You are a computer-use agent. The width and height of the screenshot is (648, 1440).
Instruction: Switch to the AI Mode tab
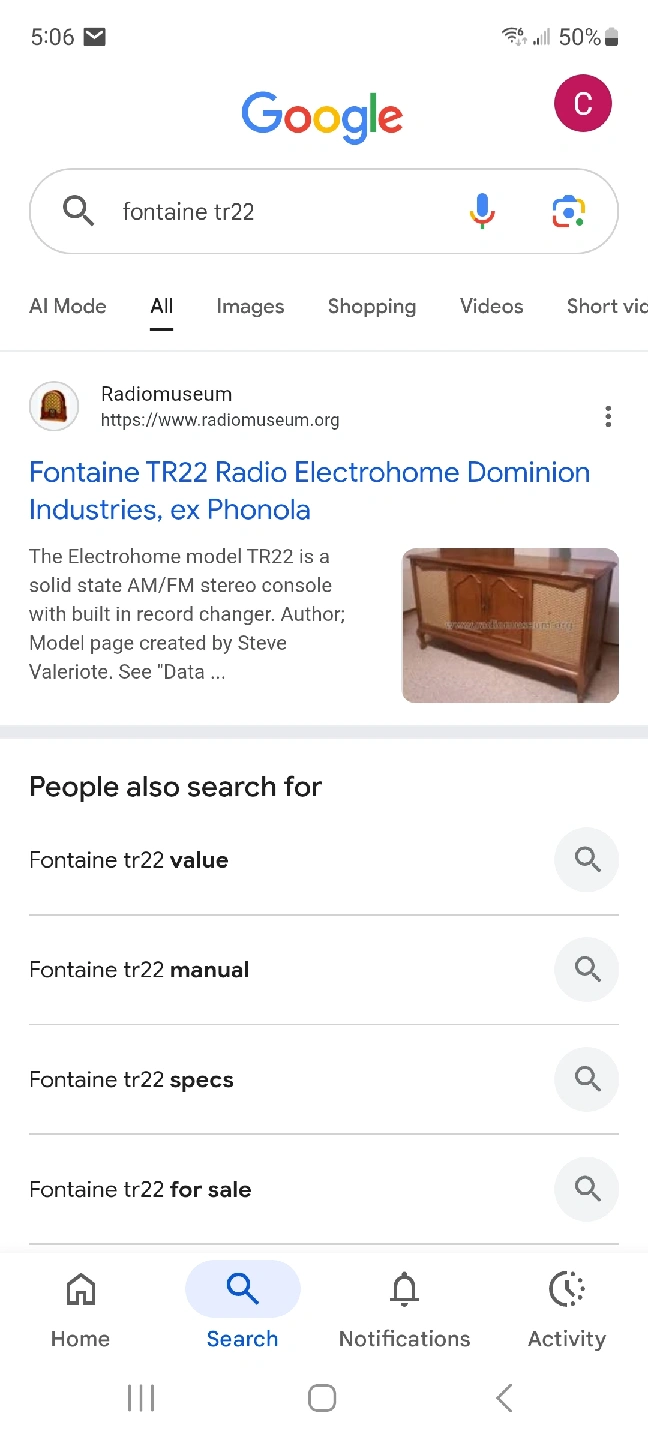pyautogui.click(x=68, y=307)
